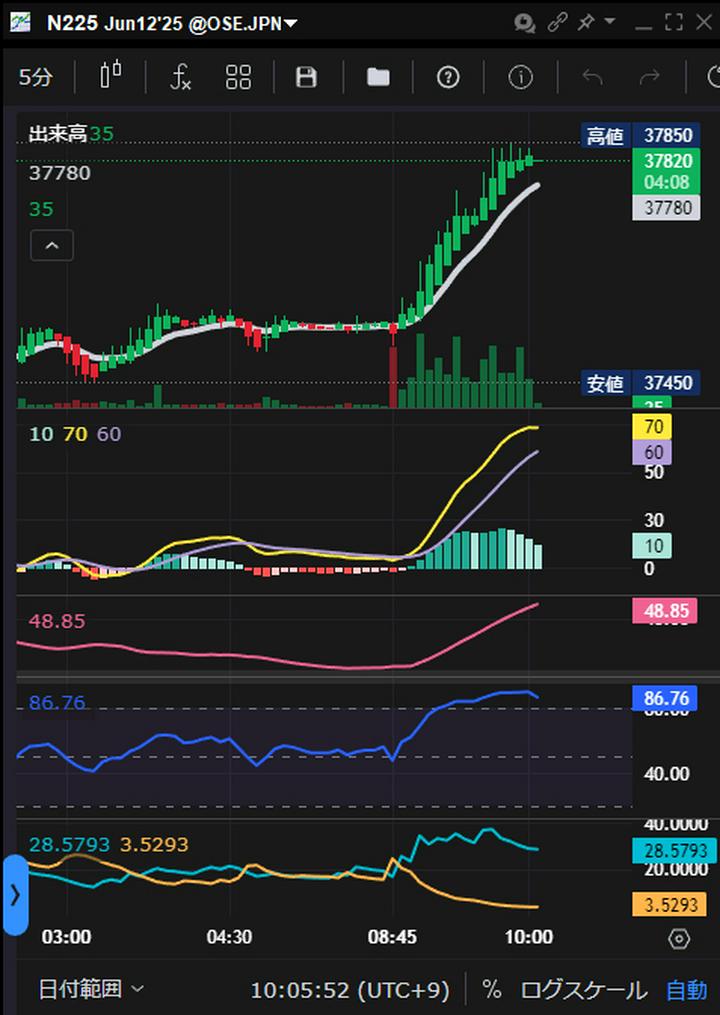Collapse the price pane using the arrow button

pyautogui.click(x=52, y=245)
